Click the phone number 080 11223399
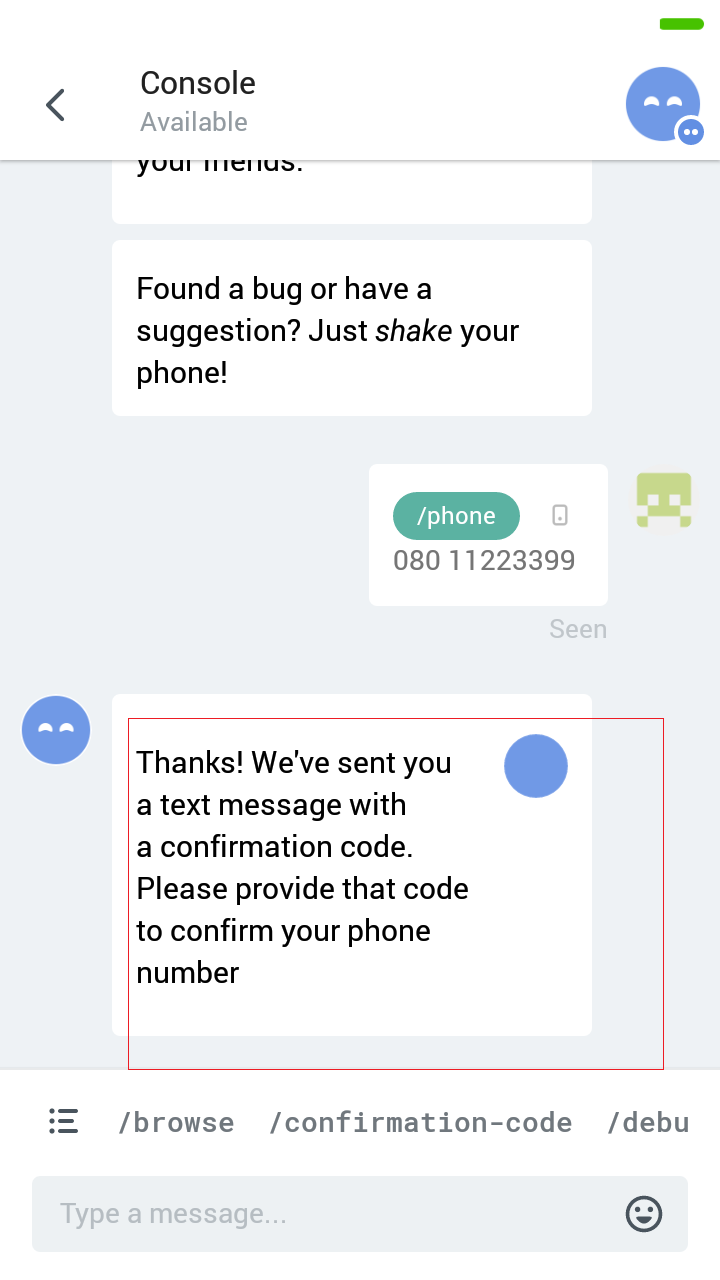This screenshot has width=720, height=1280. click(x=484, y=560)
